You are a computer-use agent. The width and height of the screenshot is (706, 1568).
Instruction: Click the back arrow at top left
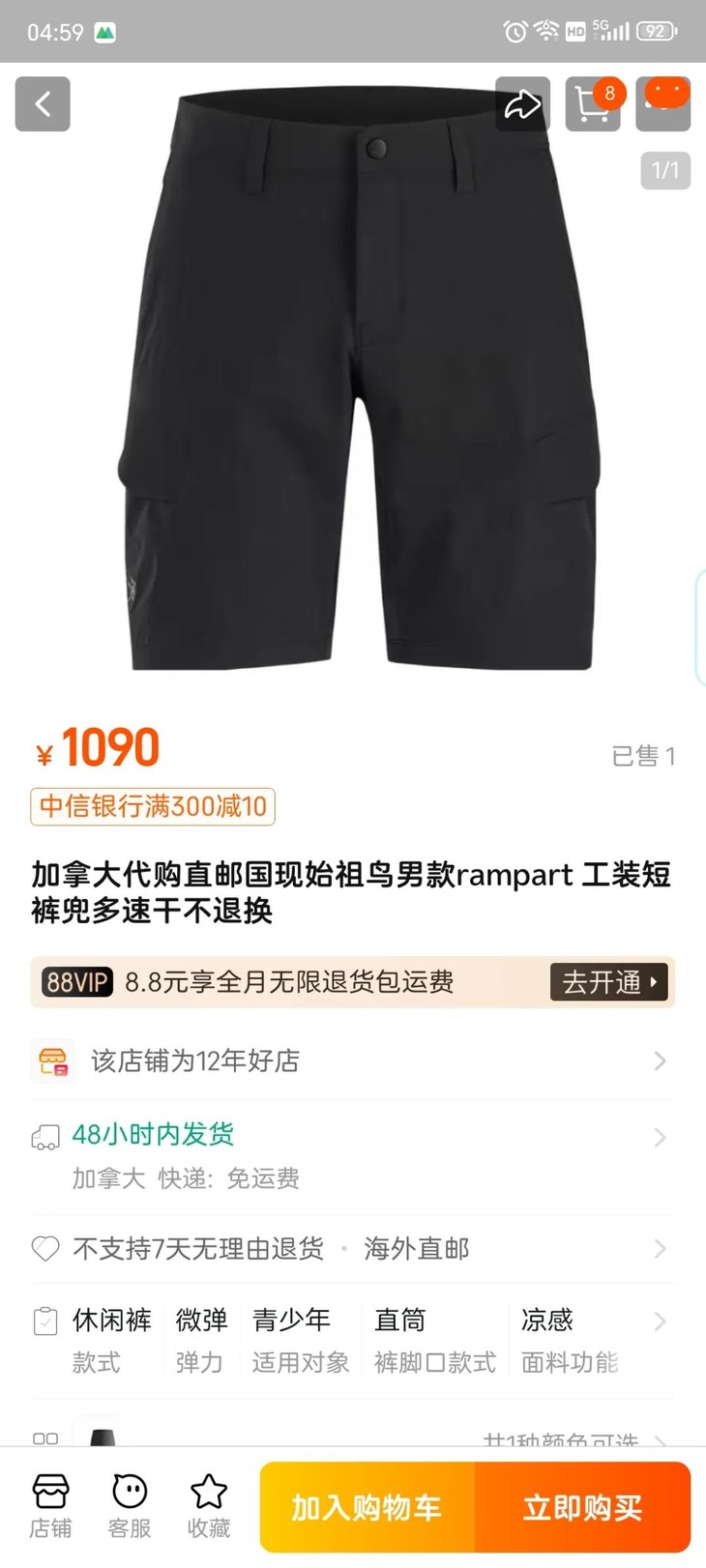click(42, 104)
